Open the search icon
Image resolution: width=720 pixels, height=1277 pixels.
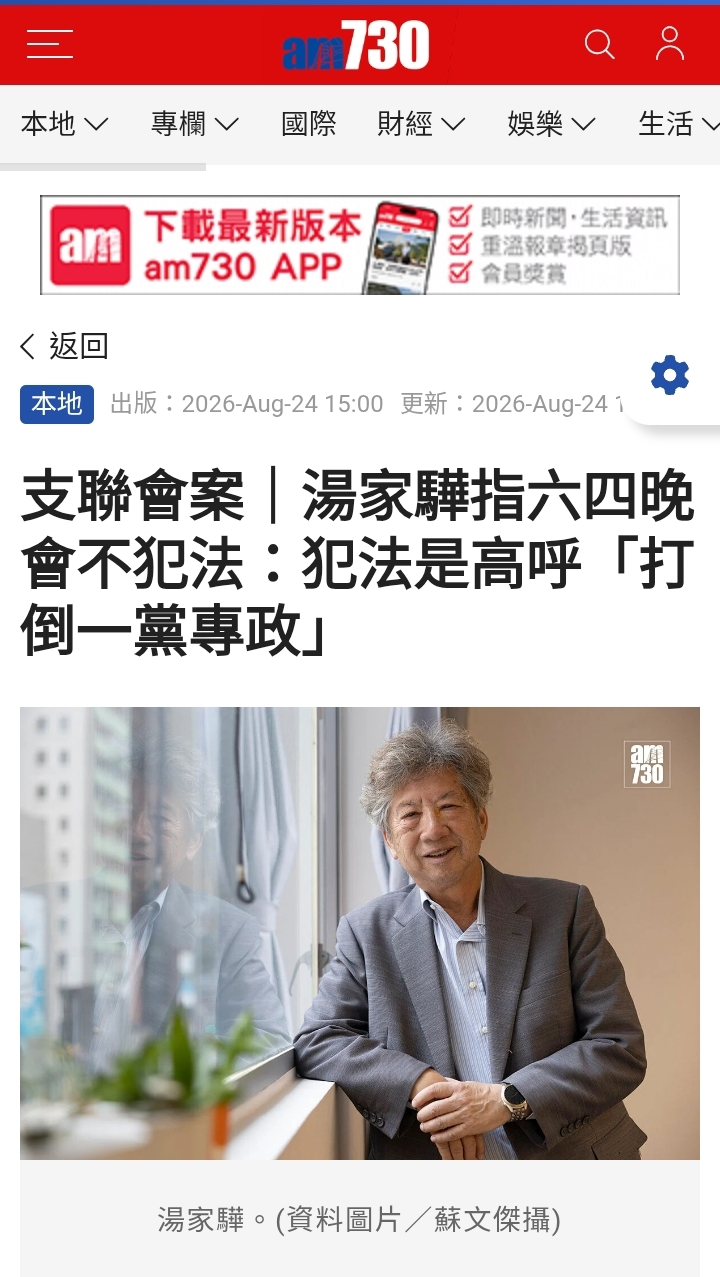[x=599, y=45]
